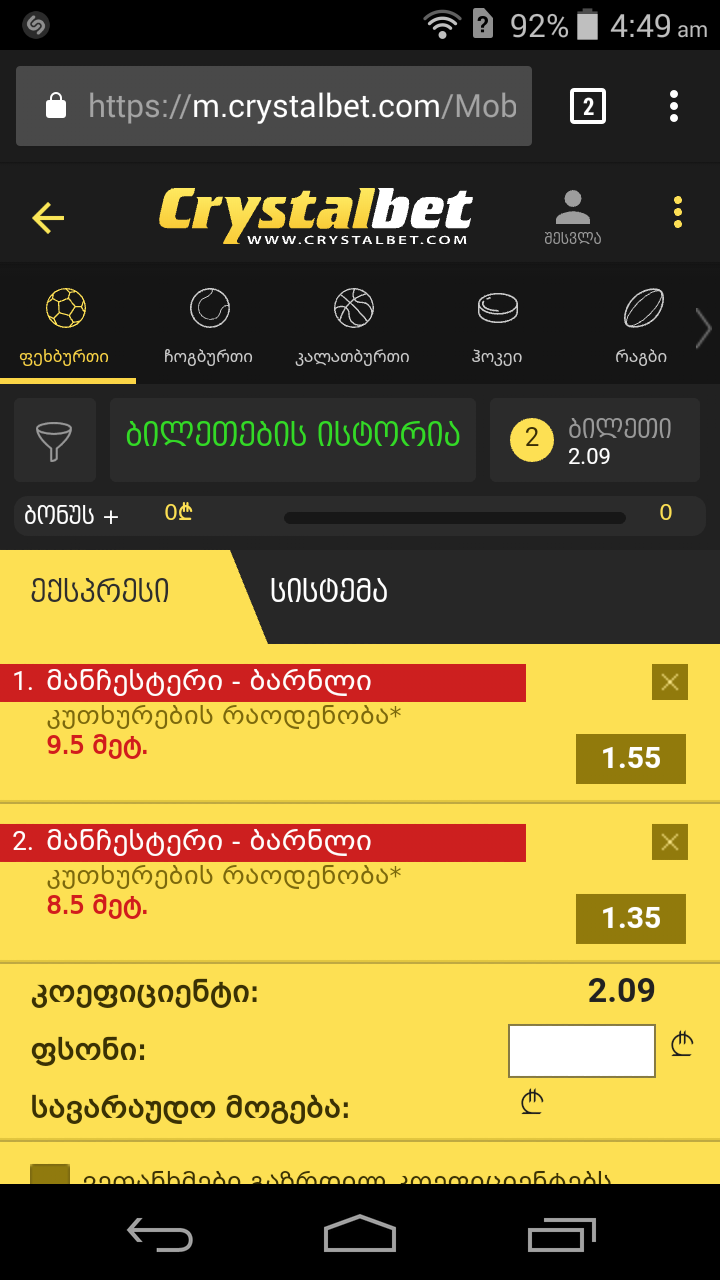This screenshot has height=1280, width=720.
Task: Open ბილეთების ისტორია ticket history
Action: (x=293, y=435)
